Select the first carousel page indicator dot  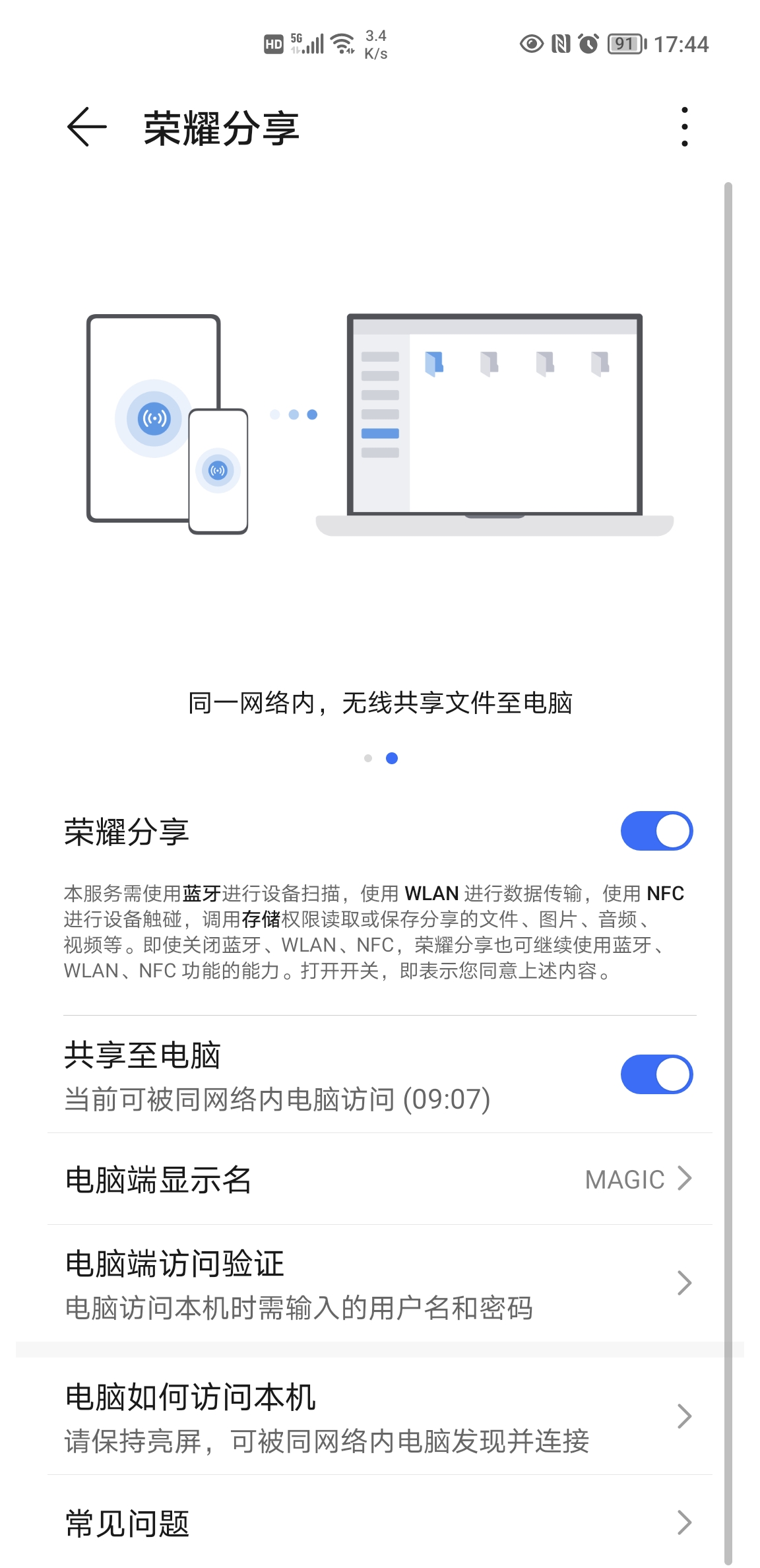368,758
